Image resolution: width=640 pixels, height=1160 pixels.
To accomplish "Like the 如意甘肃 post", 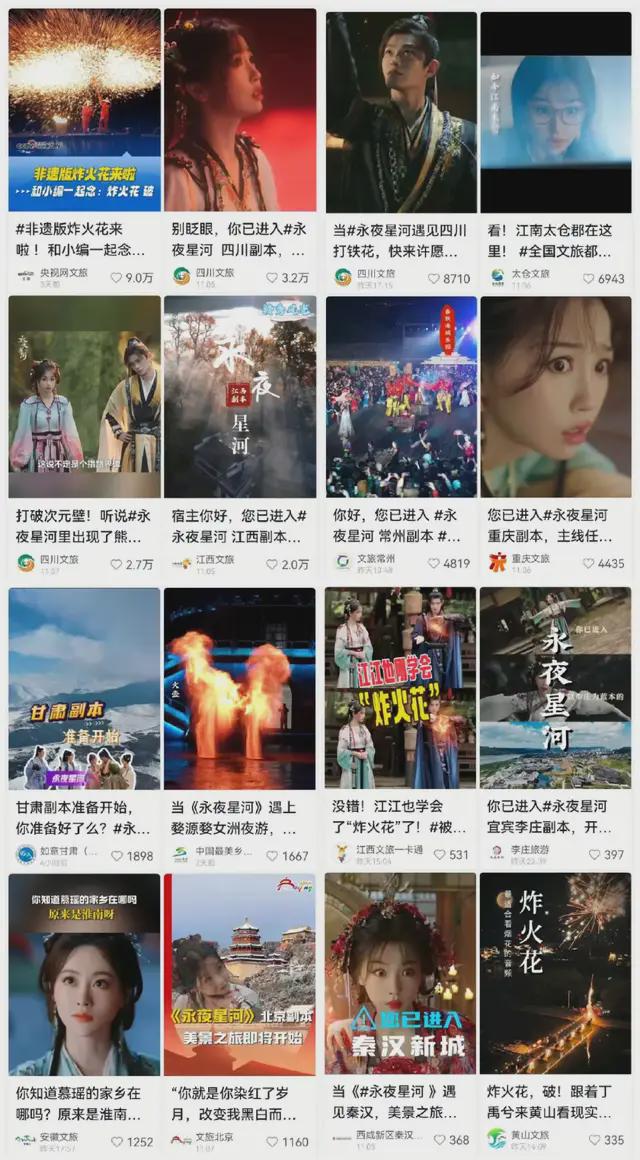I will pos(117,856).
